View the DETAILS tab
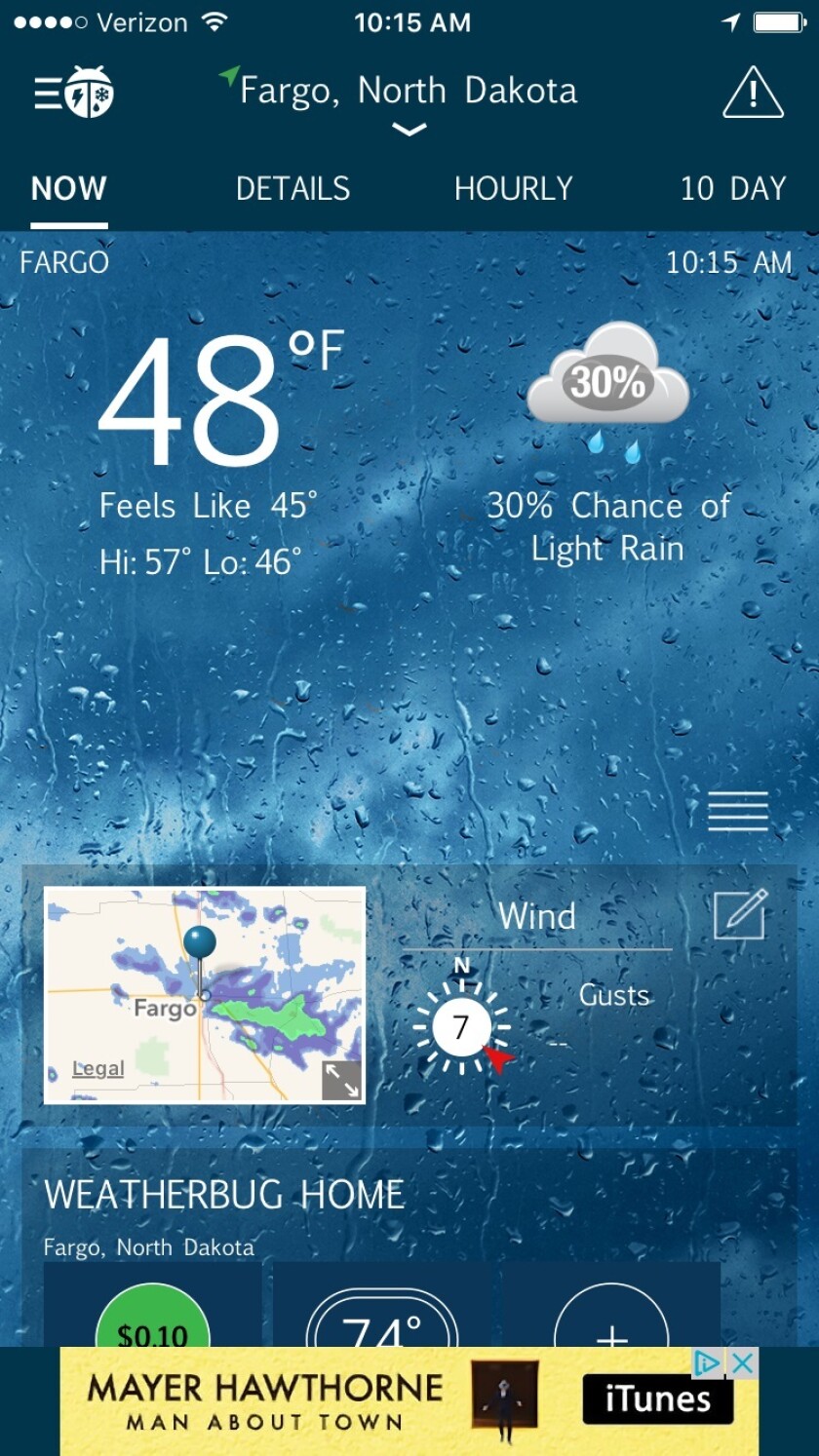 293,189
